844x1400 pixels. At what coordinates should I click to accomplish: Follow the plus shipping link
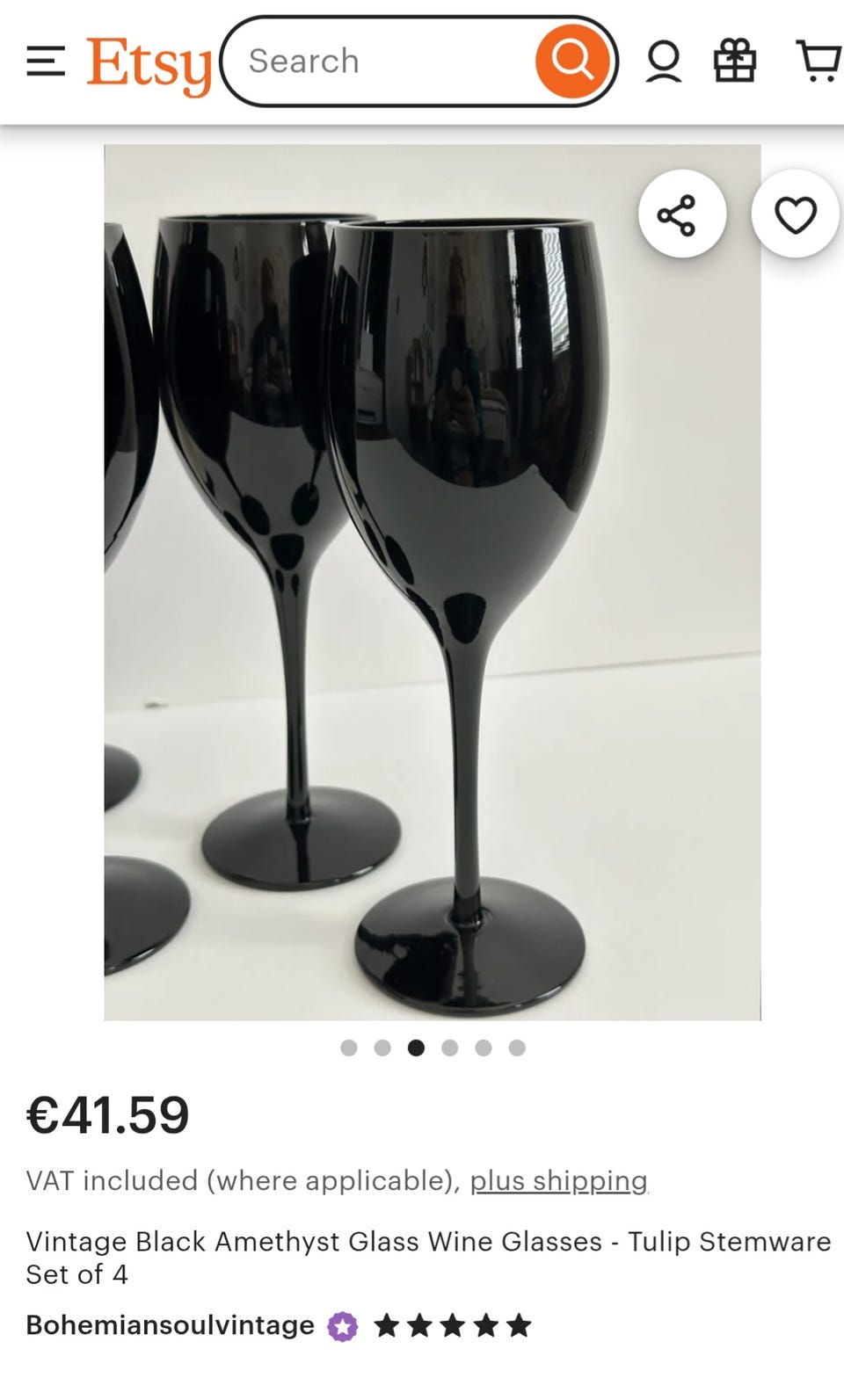coord(558,1180)
